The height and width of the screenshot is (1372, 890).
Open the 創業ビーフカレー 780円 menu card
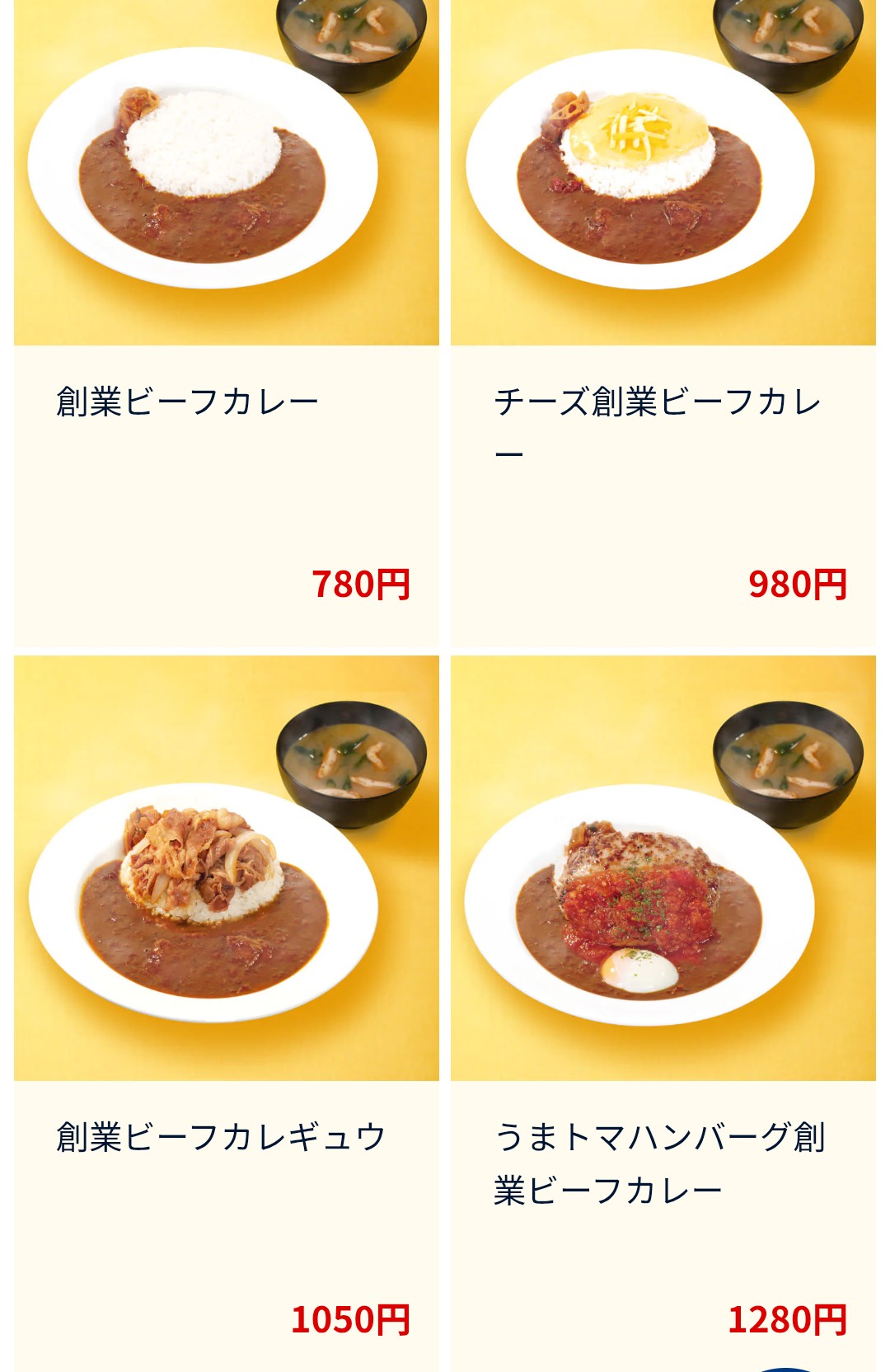227,330
